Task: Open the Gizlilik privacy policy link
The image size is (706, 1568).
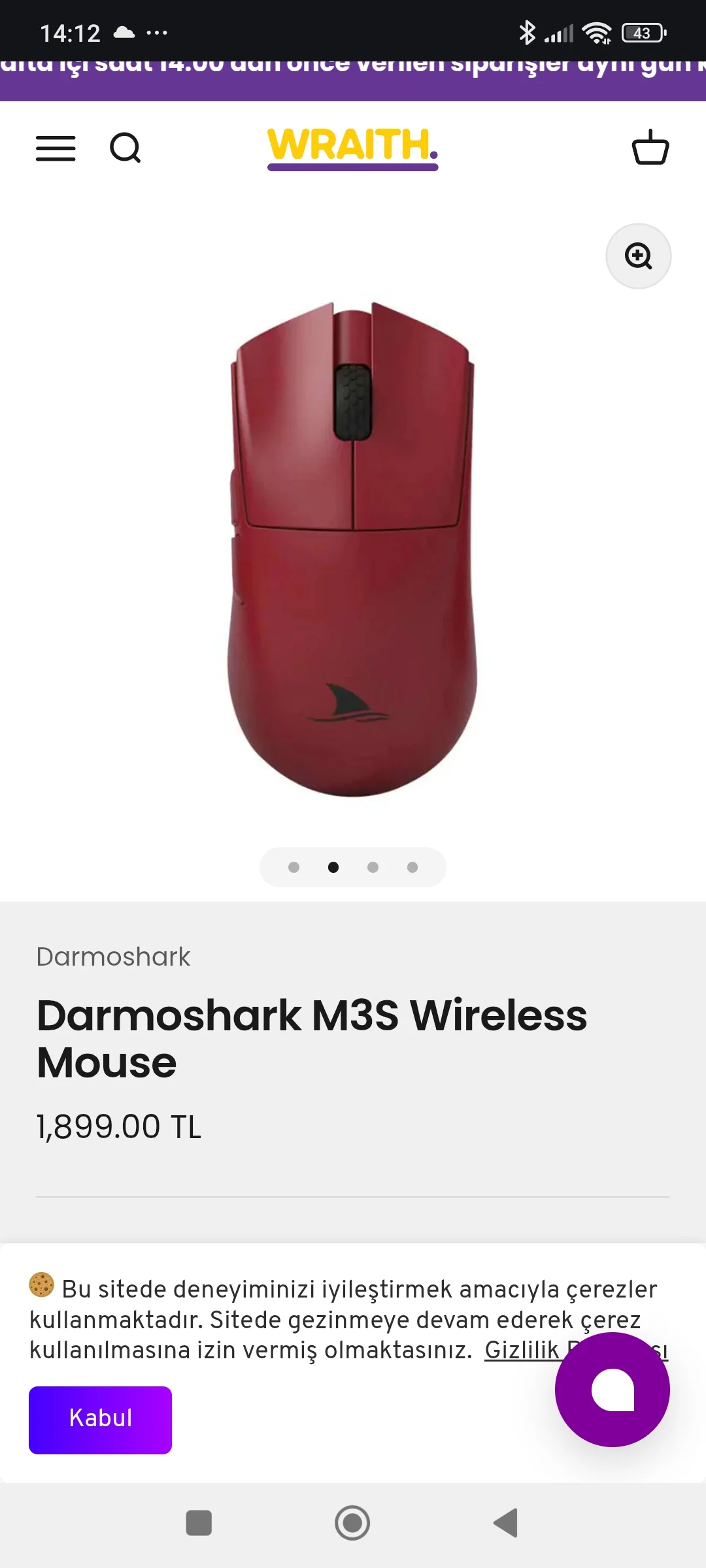Action: click(521, 1350)
